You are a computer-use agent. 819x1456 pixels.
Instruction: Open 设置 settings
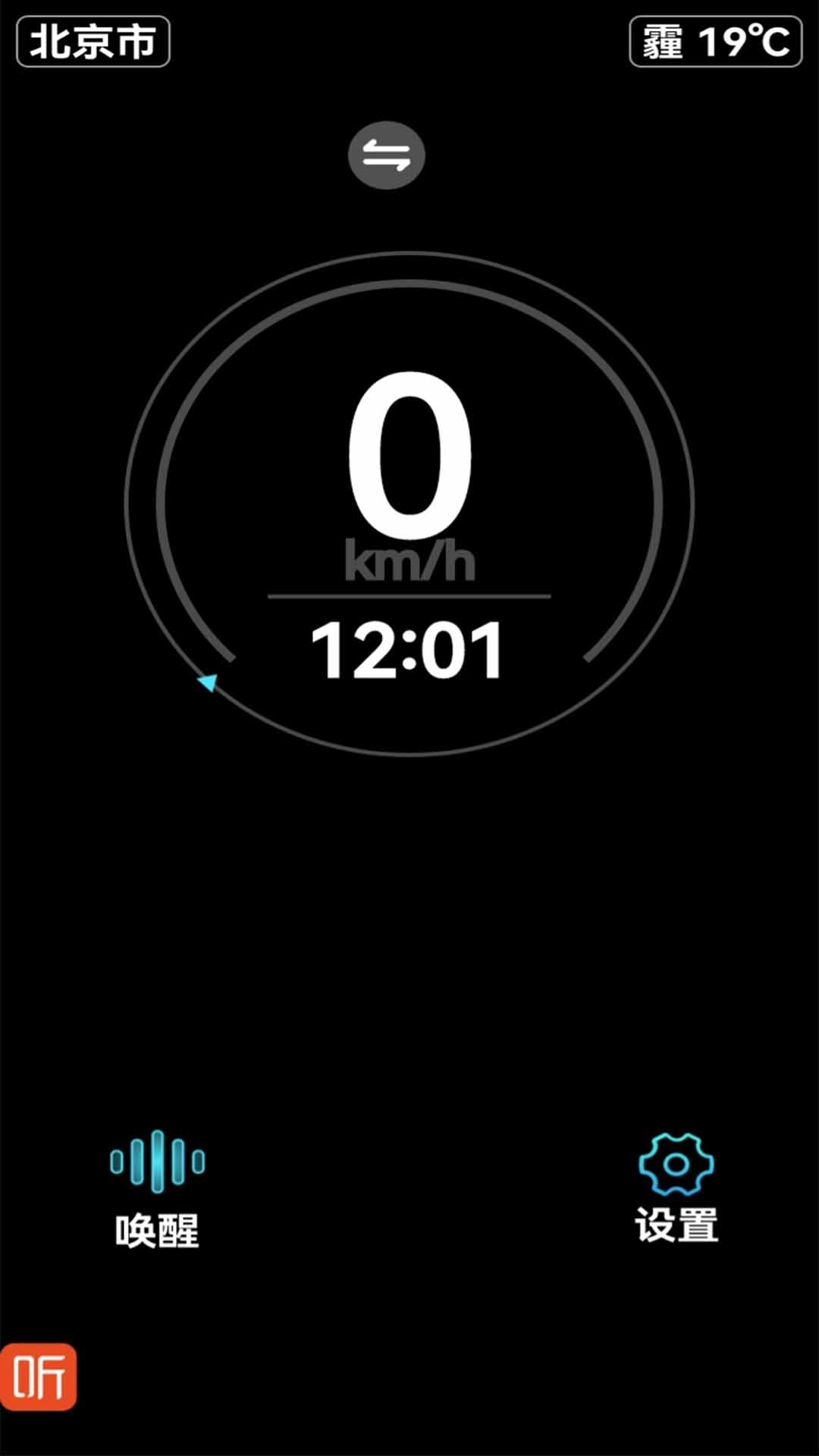[x=676, y=1188]
